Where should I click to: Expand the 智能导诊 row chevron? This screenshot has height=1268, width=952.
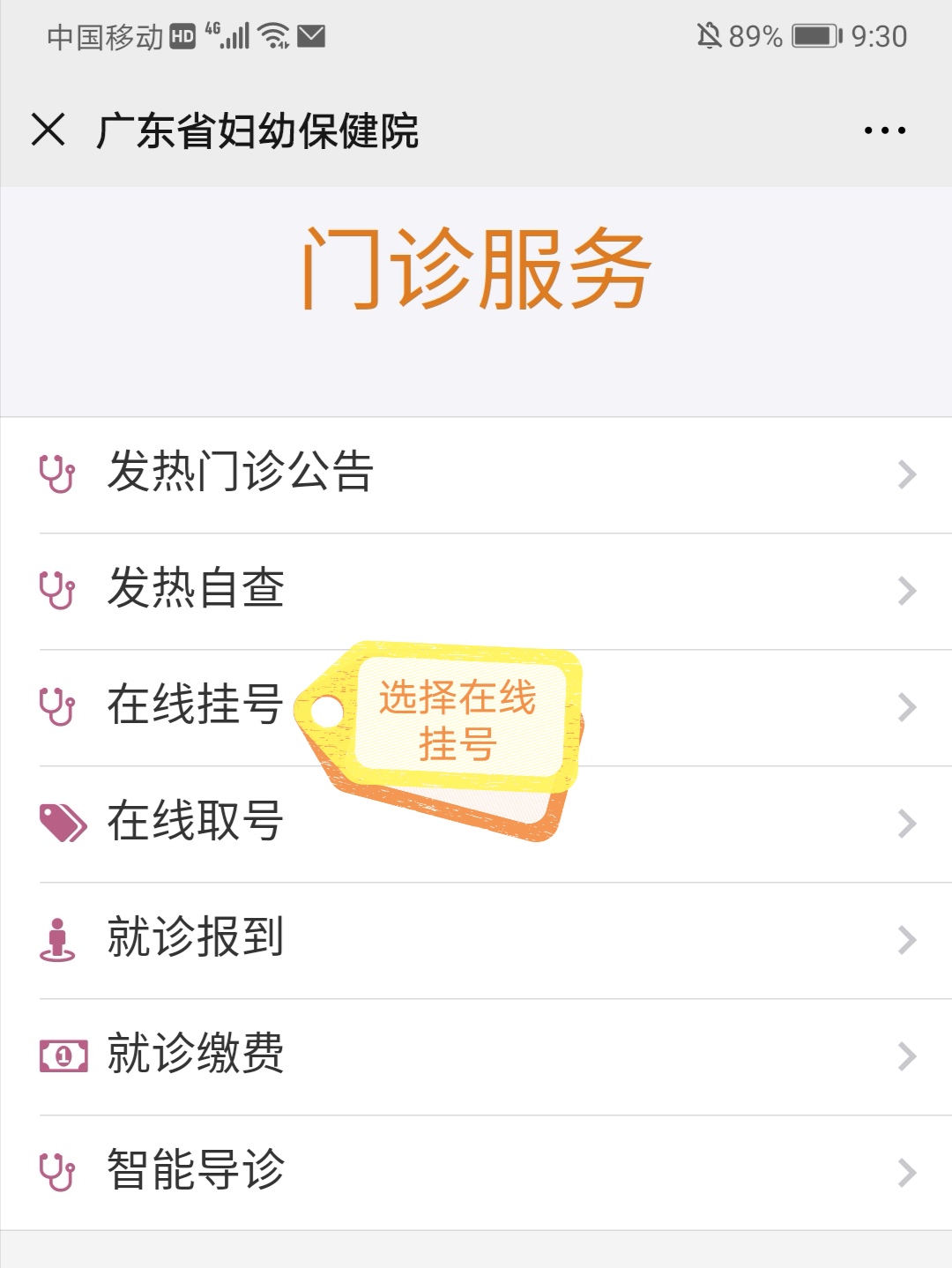pyautogui.click(x=908, y=1173)
